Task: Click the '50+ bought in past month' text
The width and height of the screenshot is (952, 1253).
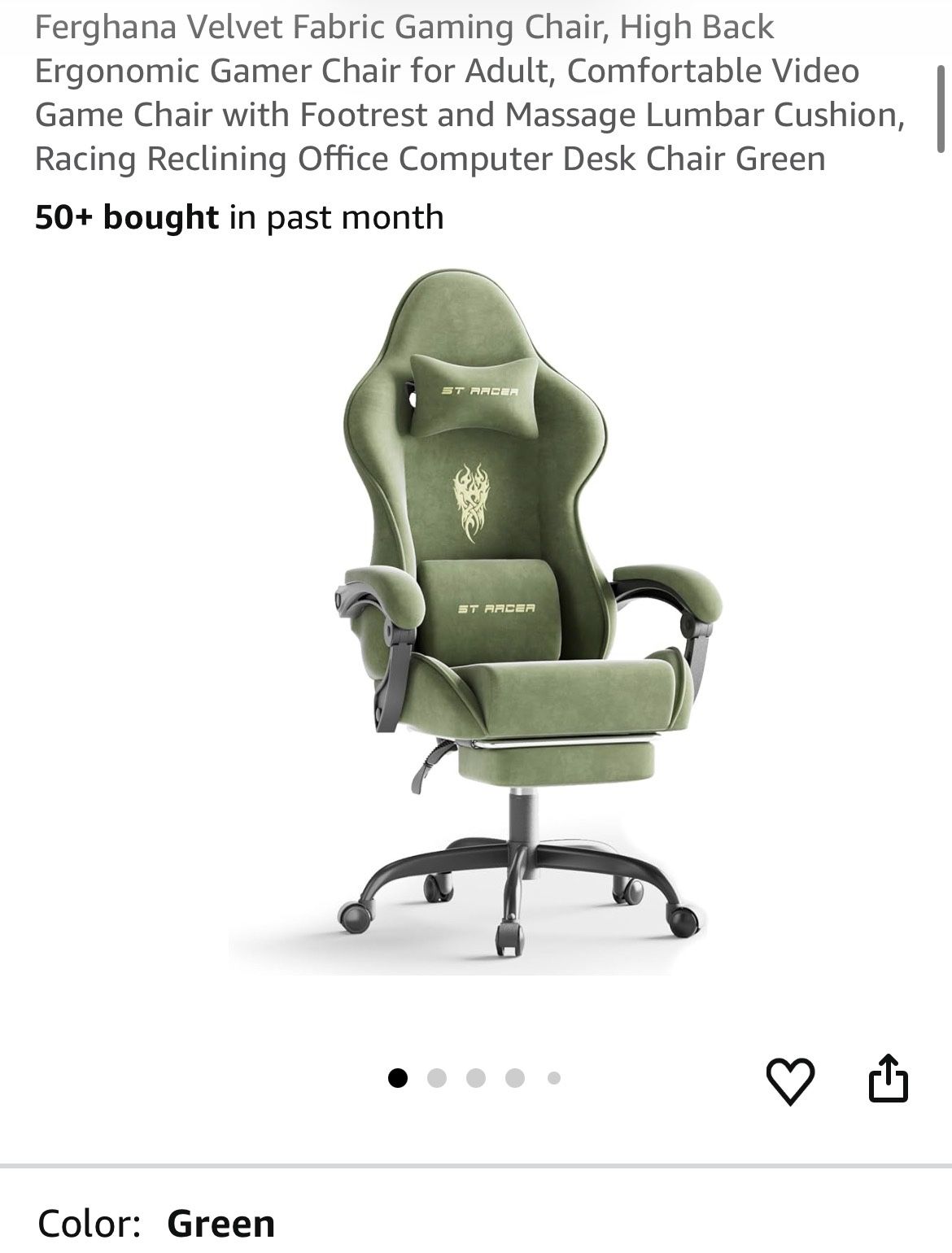Action: coord(238,217)
